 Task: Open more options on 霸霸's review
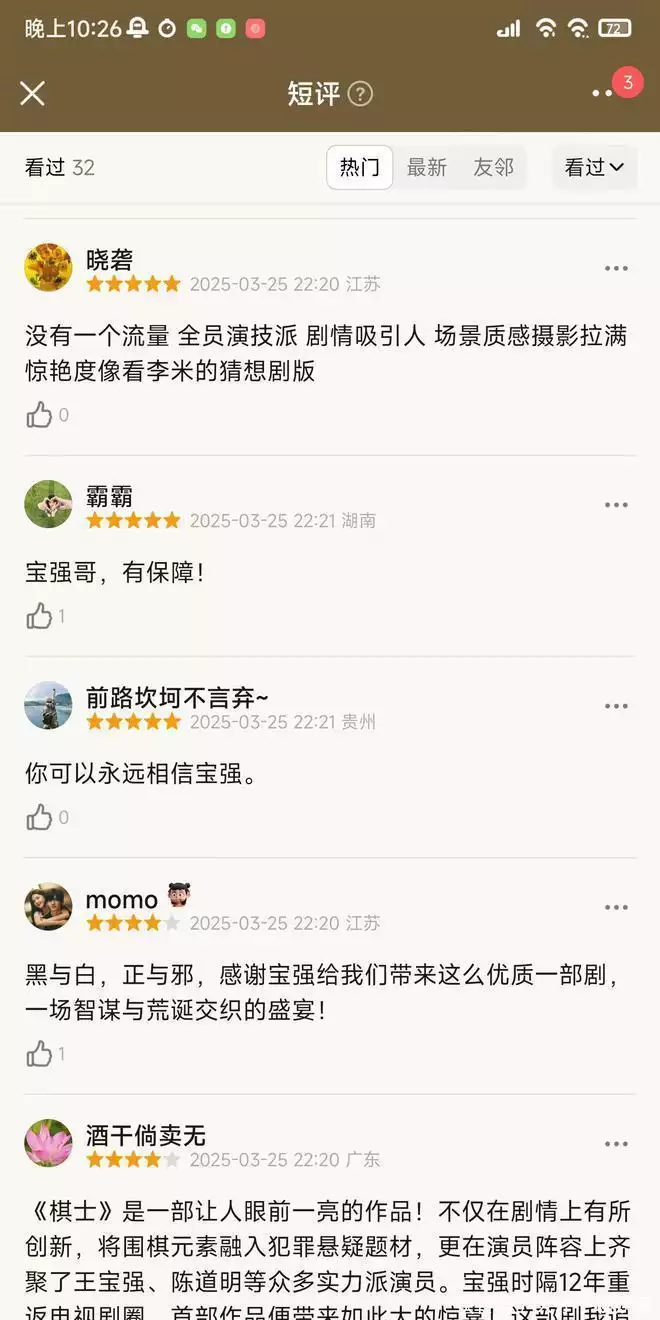tap(616, 505)
